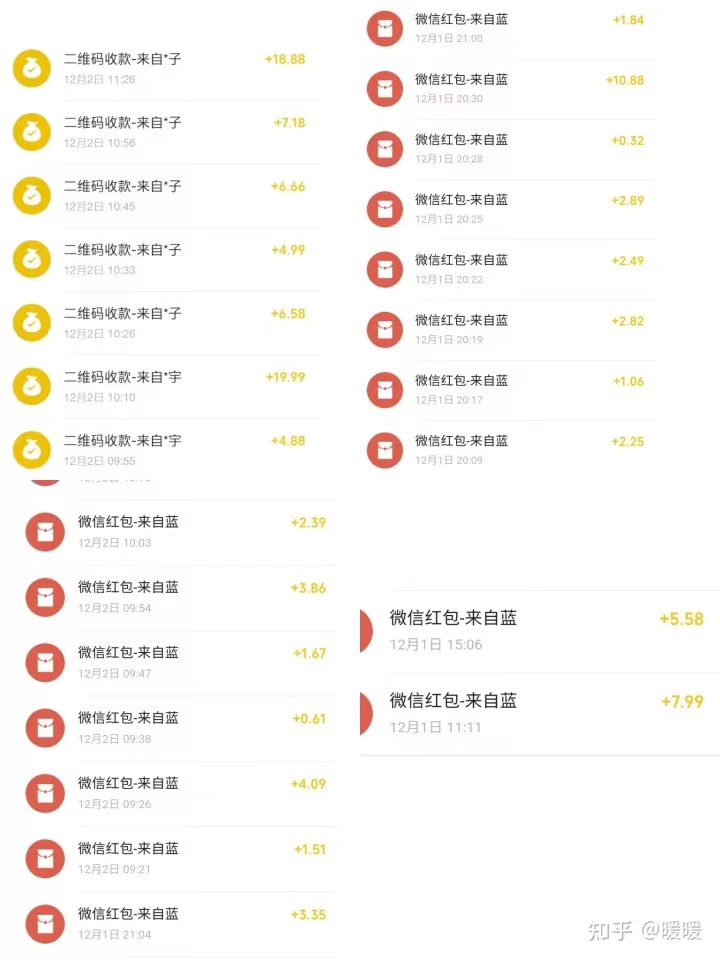
Task: Click the red envelope icon beside +0.32
Action: [x=384, y=148]
